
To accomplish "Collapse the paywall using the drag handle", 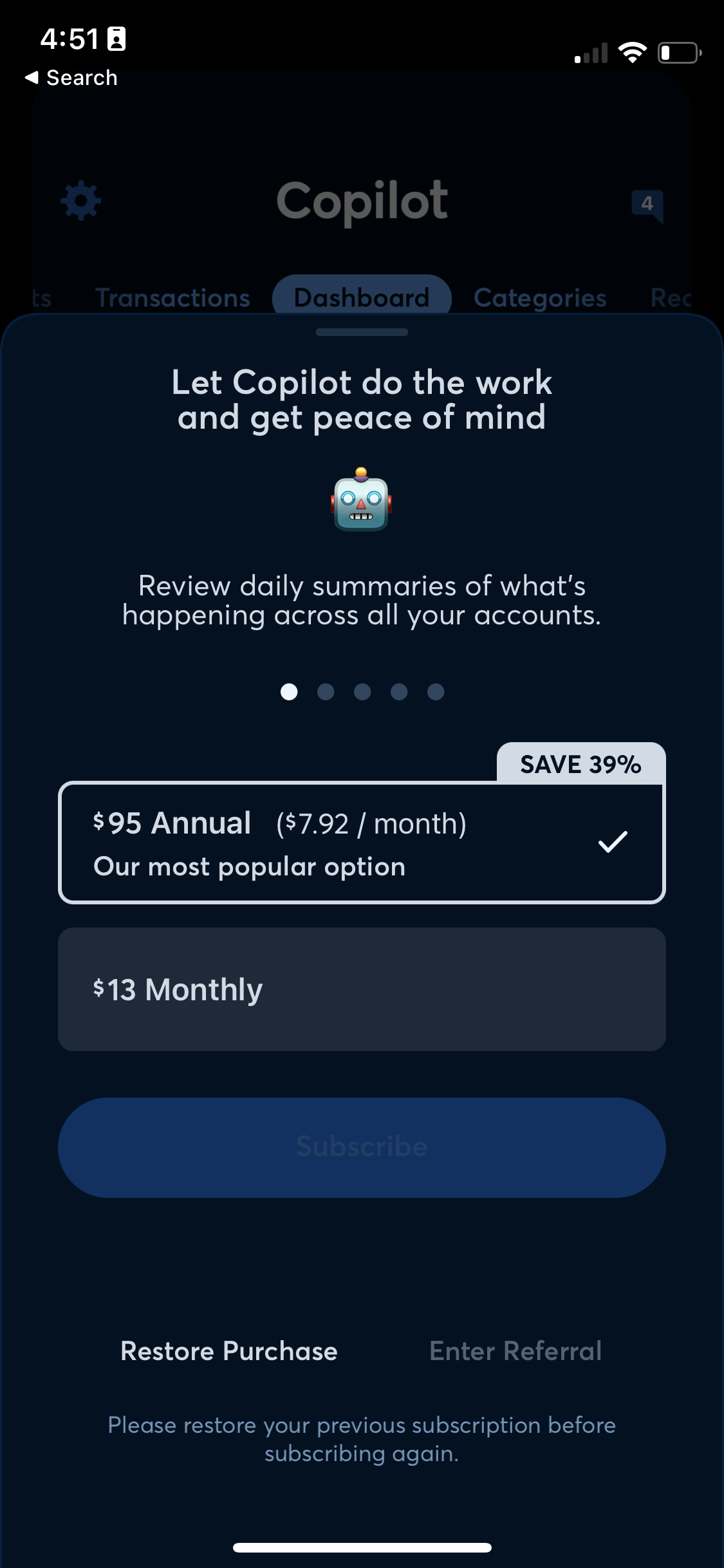I will (362, 332).
